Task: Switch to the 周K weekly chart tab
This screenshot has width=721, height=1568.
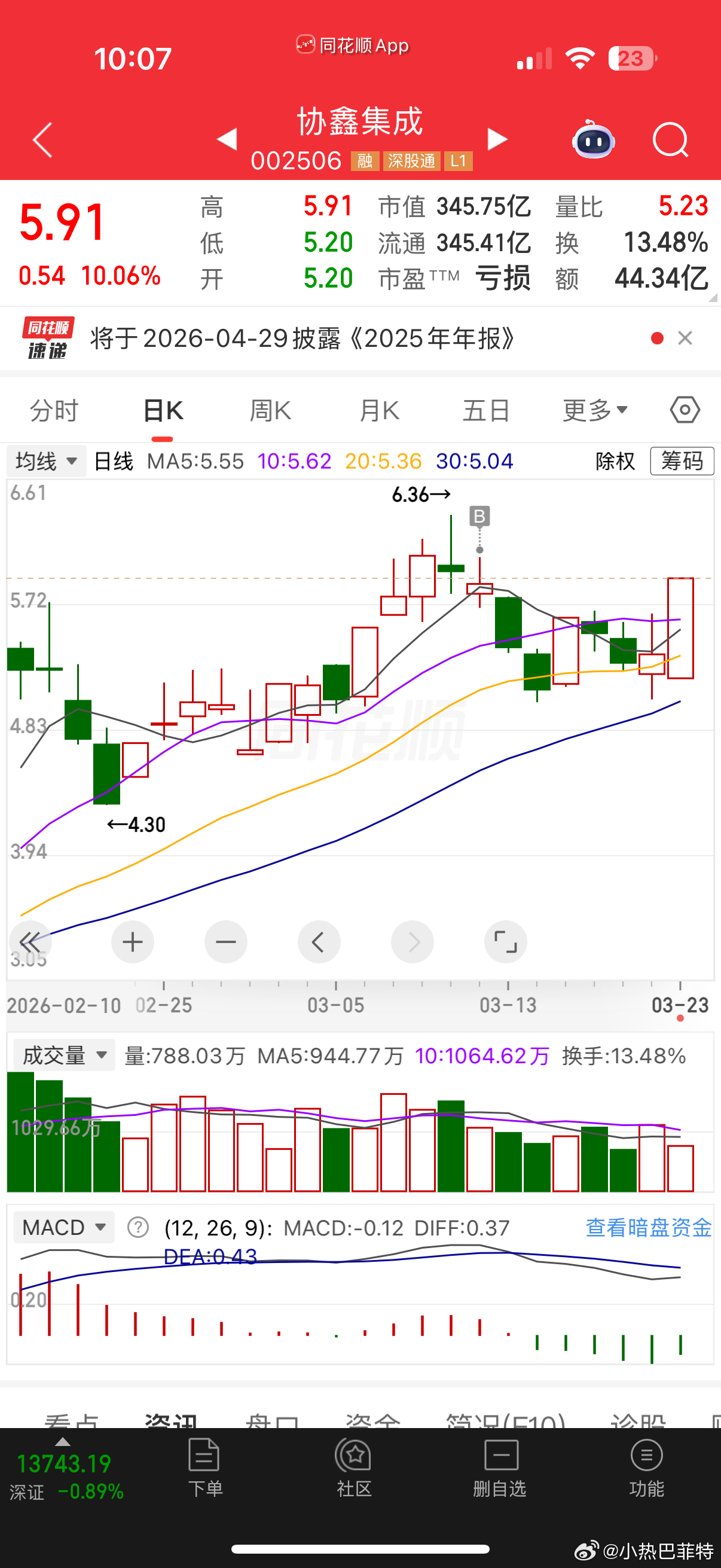Action: coord(270,410)
